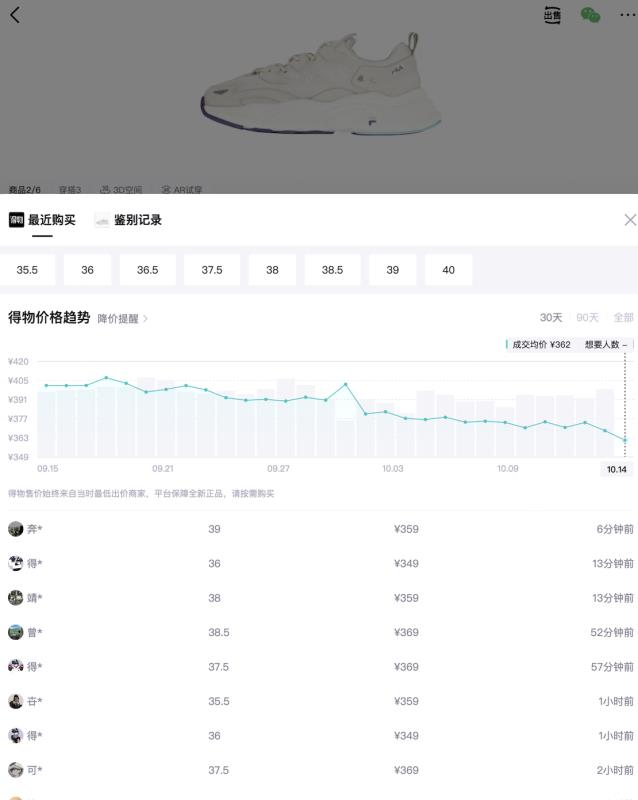Show 30天 price trend

click(x=551, y=318)
